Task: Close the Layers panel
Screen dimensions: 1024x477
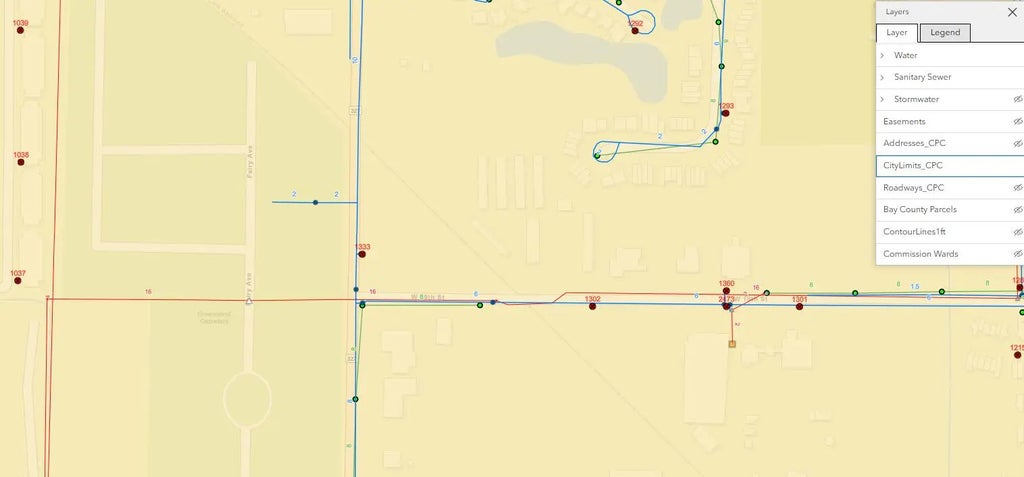Action: (x=1012, y=12)
